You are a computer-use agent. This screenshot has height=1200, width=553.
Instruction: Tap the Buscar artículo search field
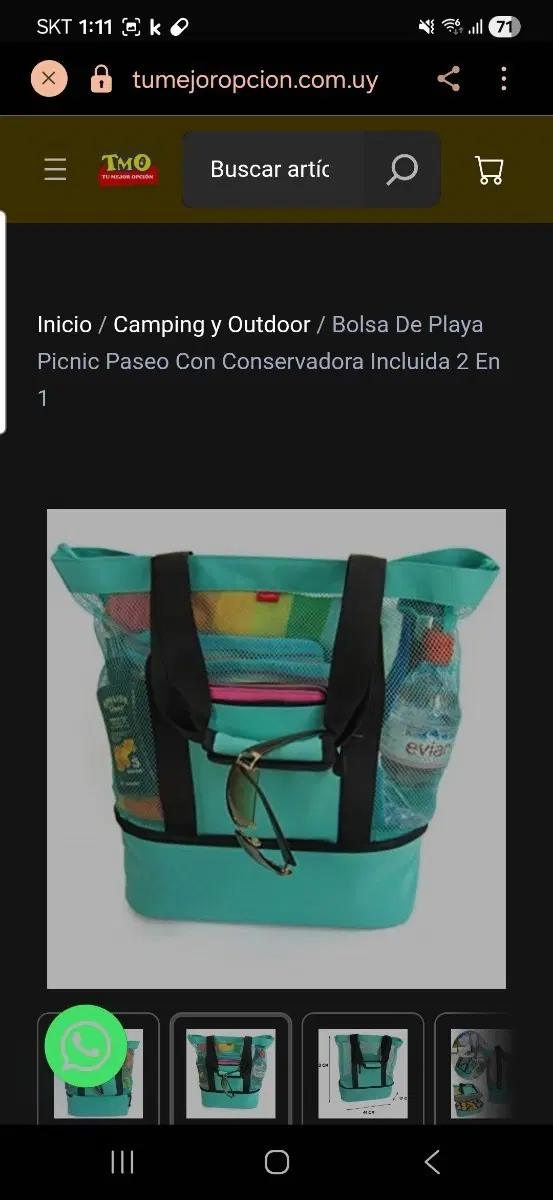click(271, 169)
